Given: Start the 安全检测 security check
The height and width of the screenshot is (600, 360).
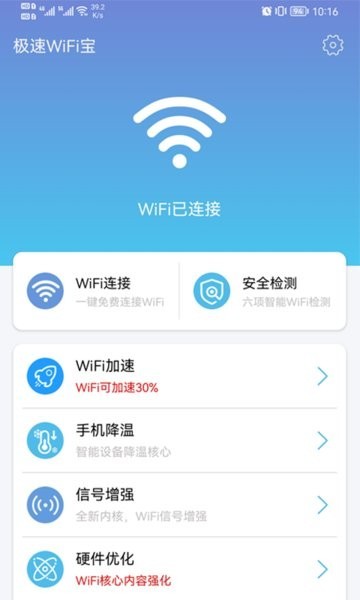Looking at the screenshot, I should [263, 291].
